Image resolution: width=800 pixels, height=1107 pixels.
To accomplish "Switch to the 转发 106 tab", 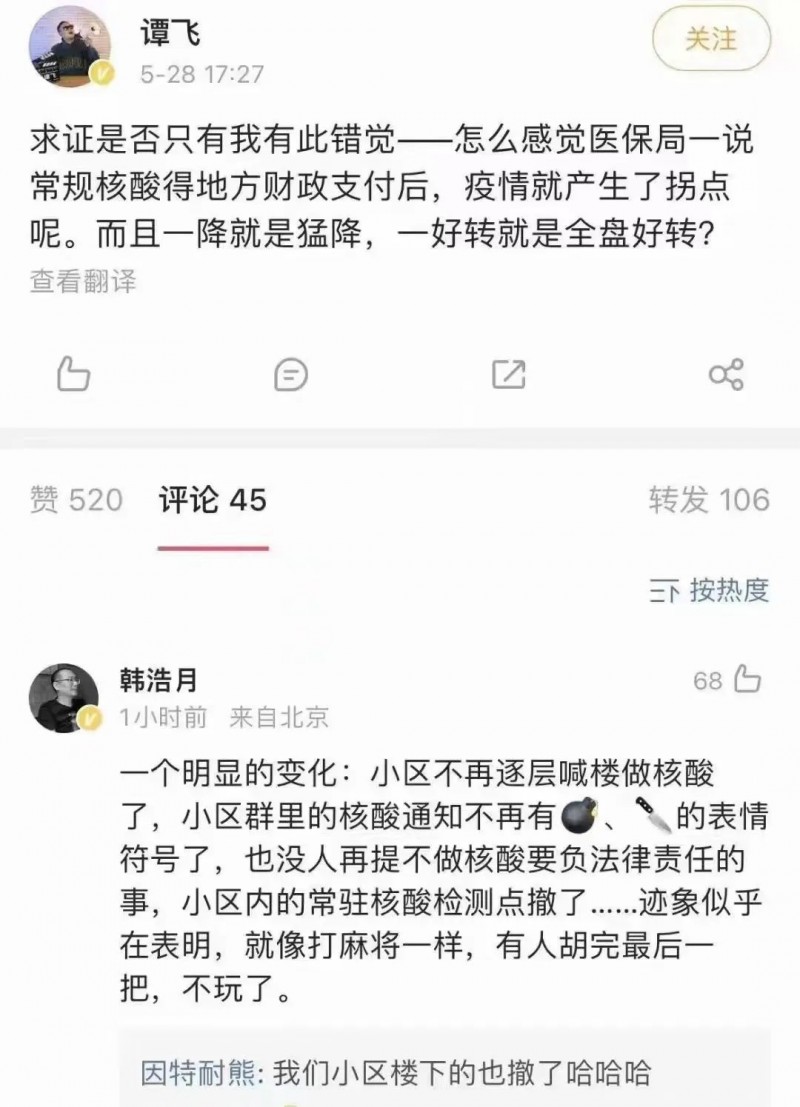I will [708, 500].
